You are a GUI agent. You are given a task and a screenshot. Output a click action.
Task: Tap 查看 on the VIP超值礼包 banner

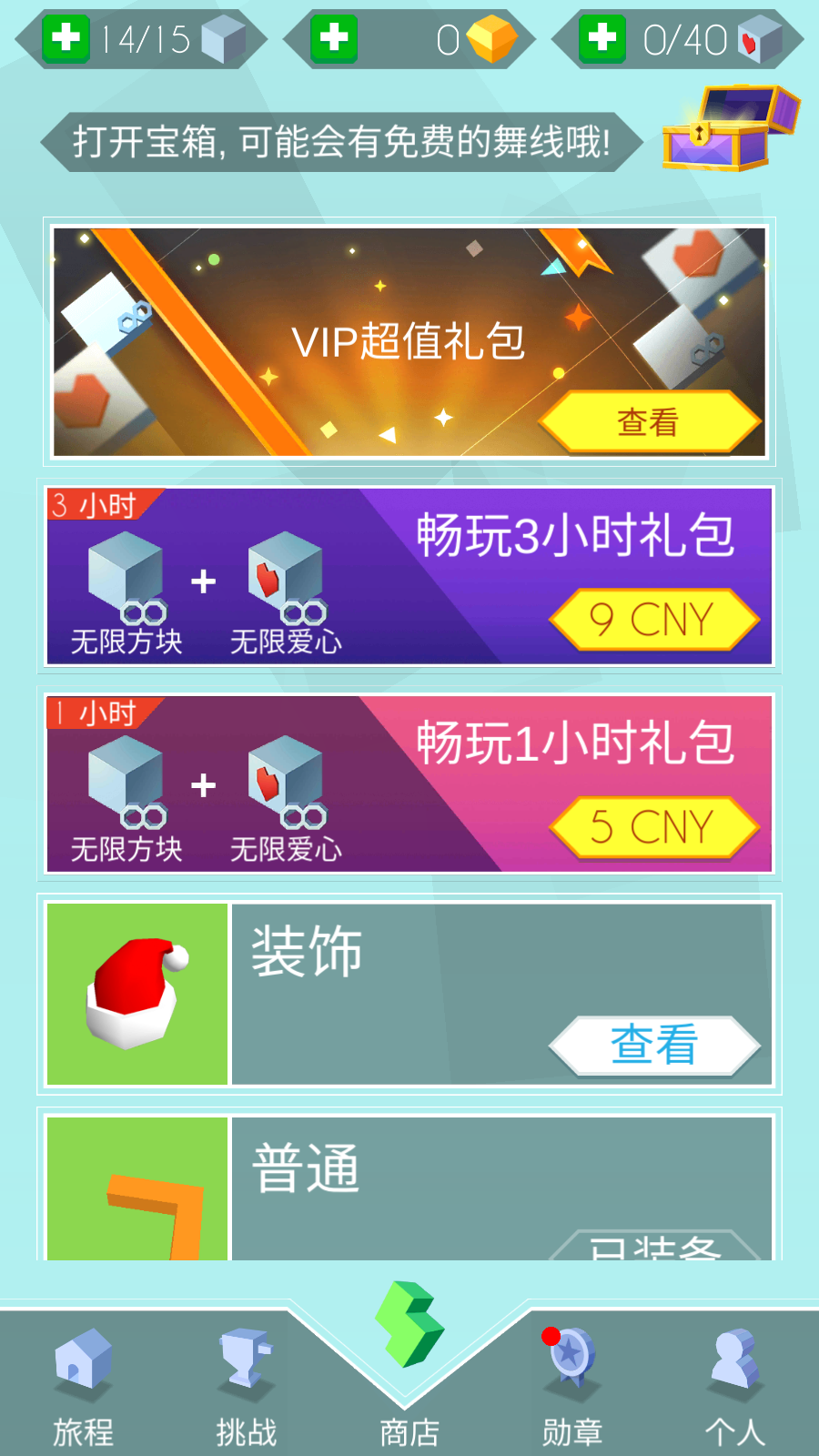[x=650, y=422]
